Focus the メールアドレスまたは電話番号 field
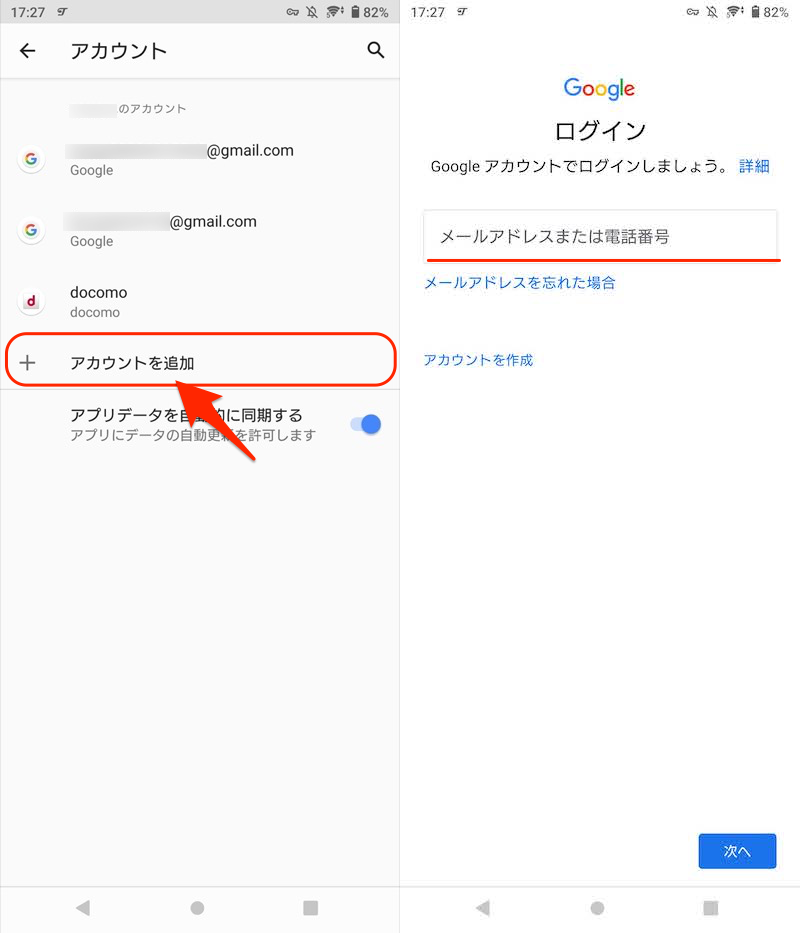The width and height of the screenshot is (800, 933). (x=600, y=237)
